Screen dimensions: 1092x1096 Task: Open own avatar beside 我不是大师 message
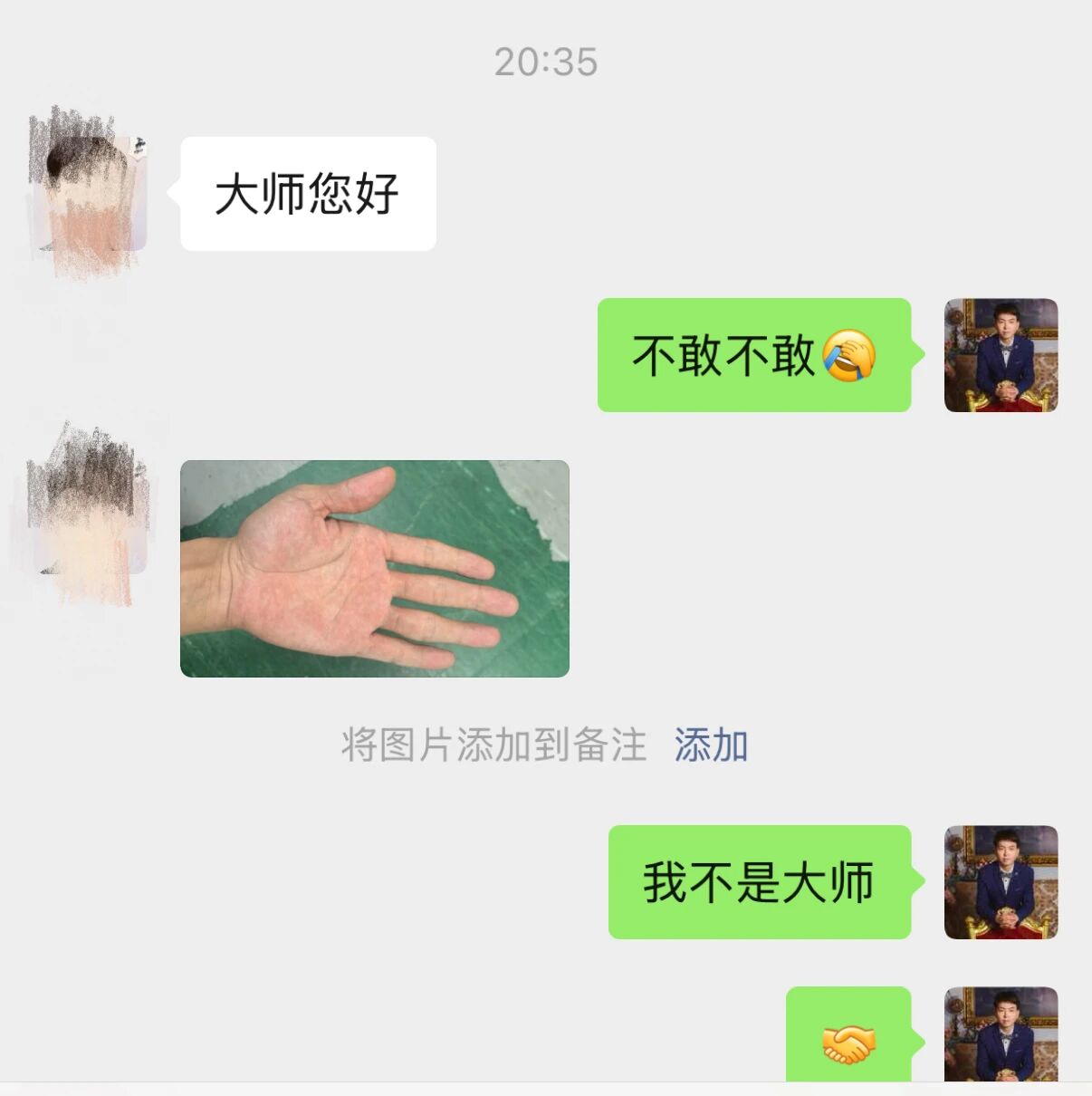click(1001, 882)
